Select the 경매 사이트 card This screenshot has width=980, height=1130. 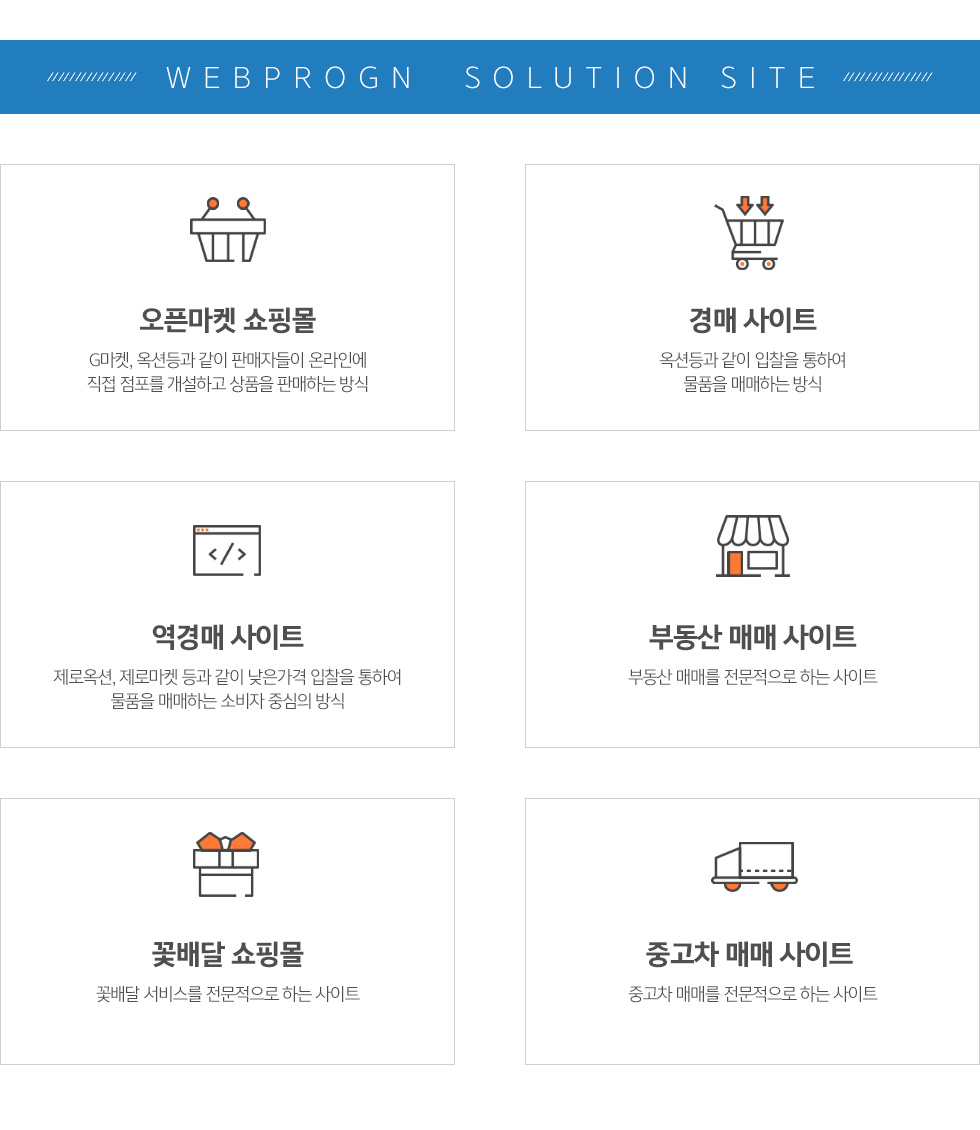(x=752, y=298)
